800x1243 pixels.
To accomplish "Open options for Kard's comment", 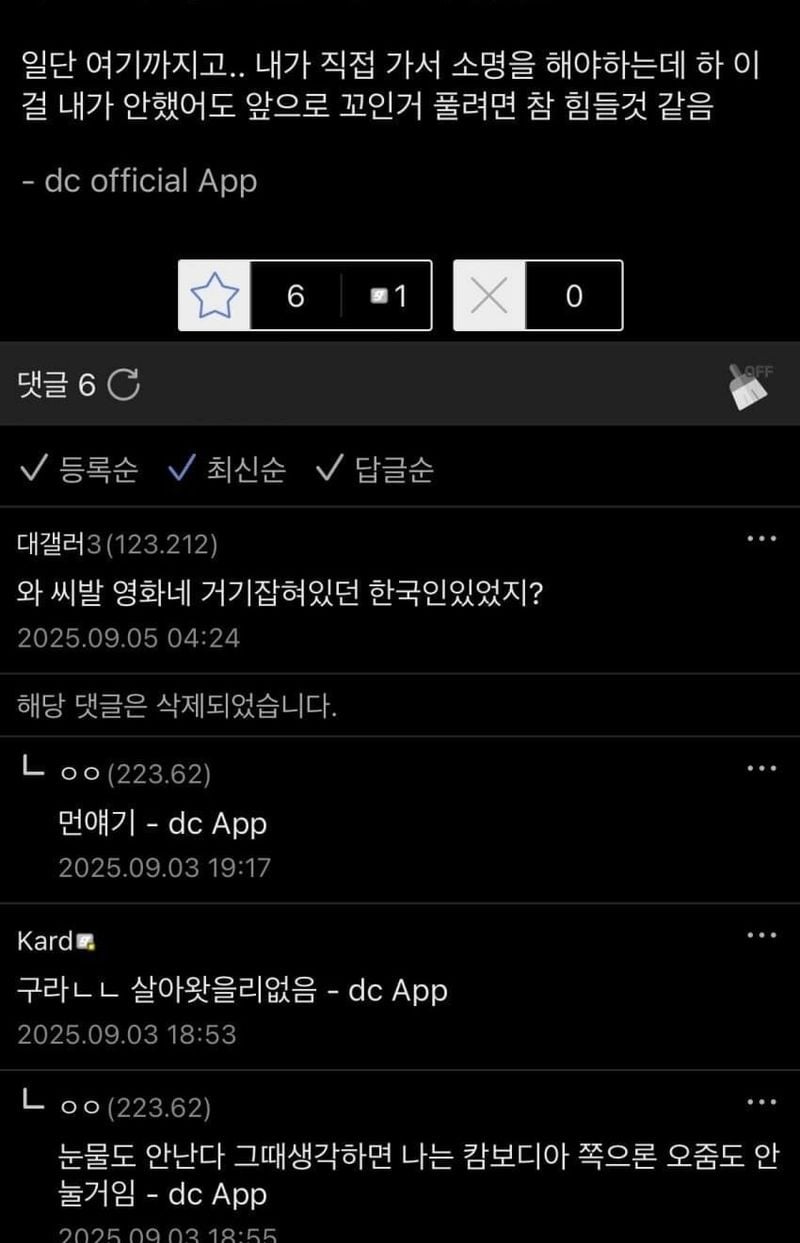I will click(761, 935).
